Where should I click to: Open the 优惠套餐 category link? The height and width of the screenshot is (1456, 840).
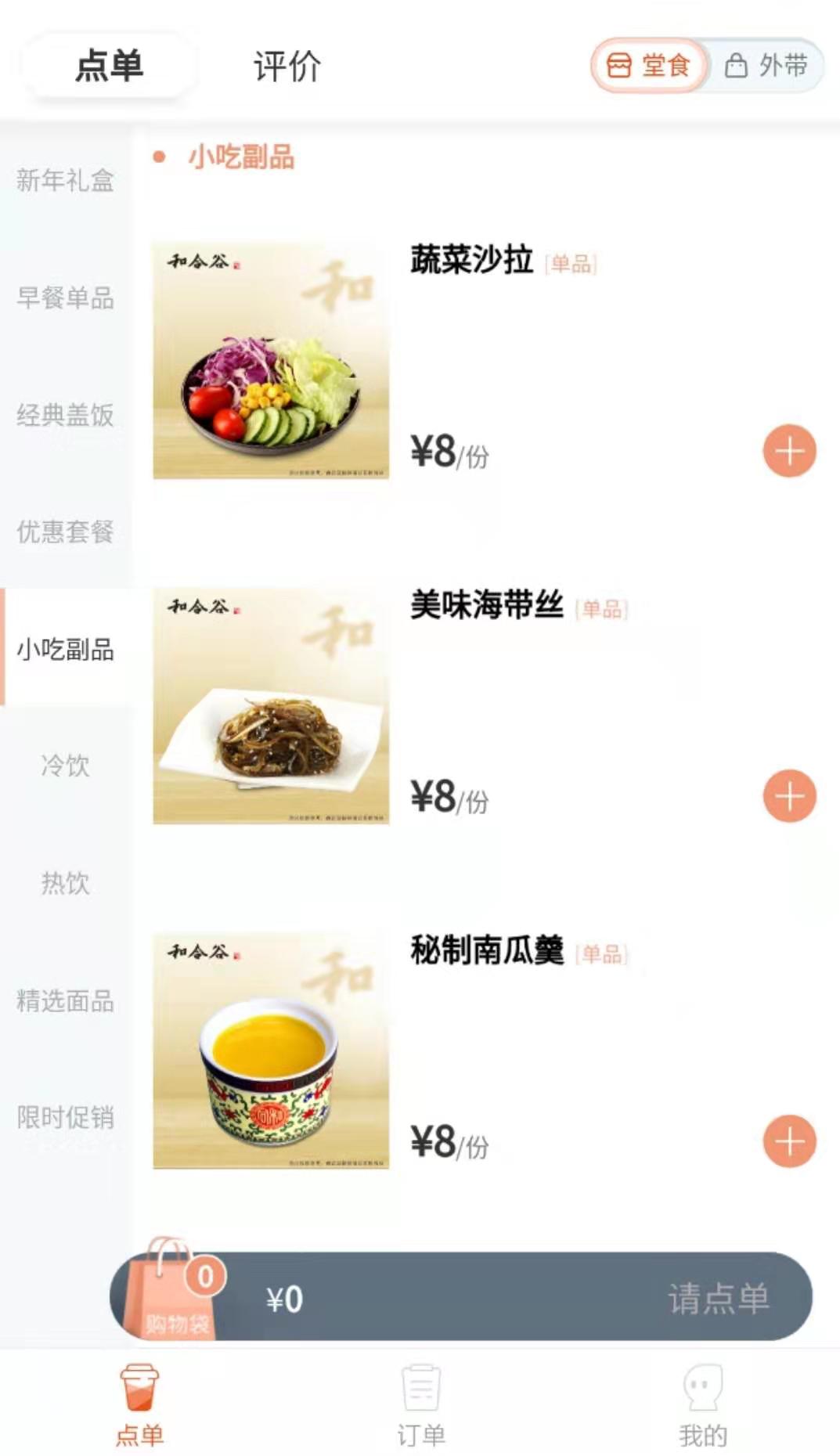66,532
